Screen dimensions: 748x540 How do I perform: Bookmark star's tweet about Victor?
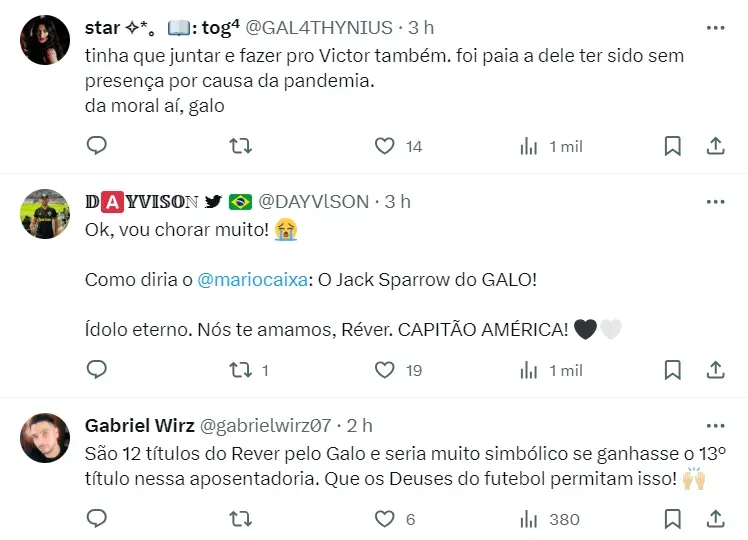673,146
